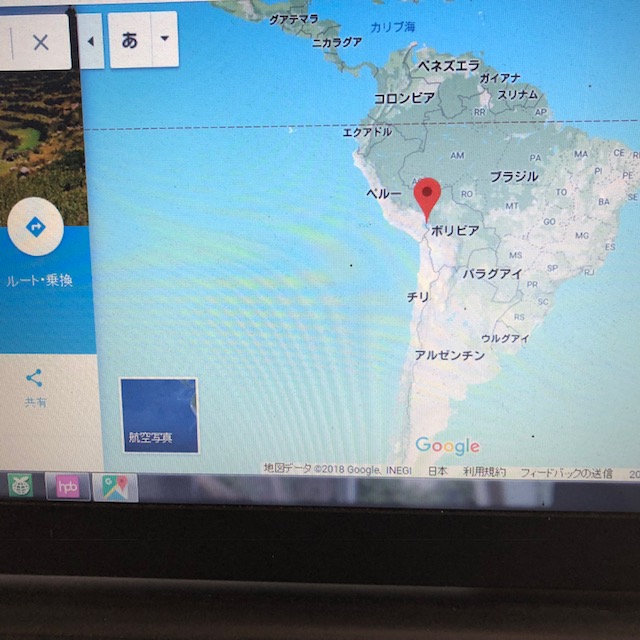Image resolution: width=640 pixels, height=640 pixels.
Task: Open フィードバックの送信 link
Action: click(x=565, y=472)
